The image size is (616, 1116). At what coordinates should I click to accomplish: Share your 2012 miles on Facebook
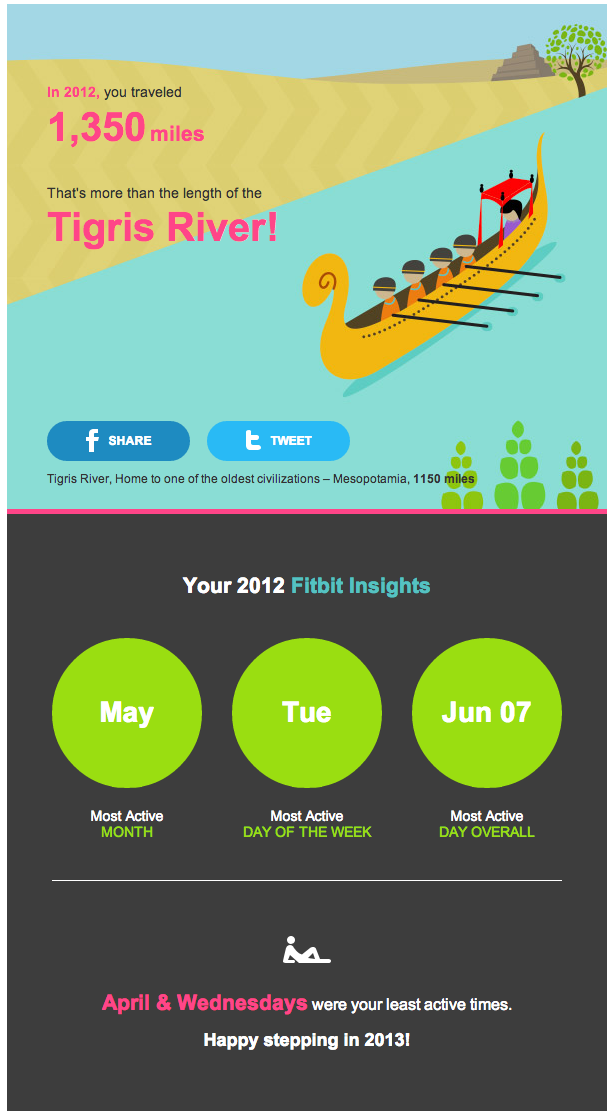point(118,441)
